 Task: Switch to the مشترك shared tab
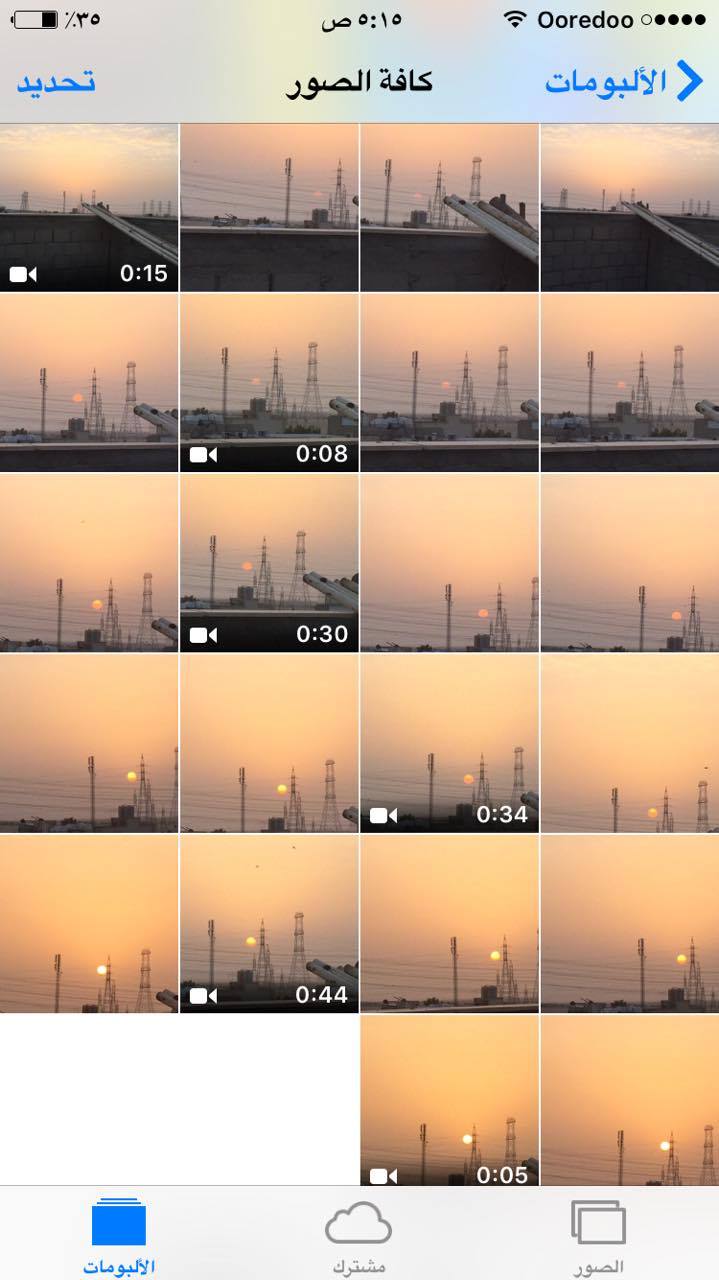358,1235
